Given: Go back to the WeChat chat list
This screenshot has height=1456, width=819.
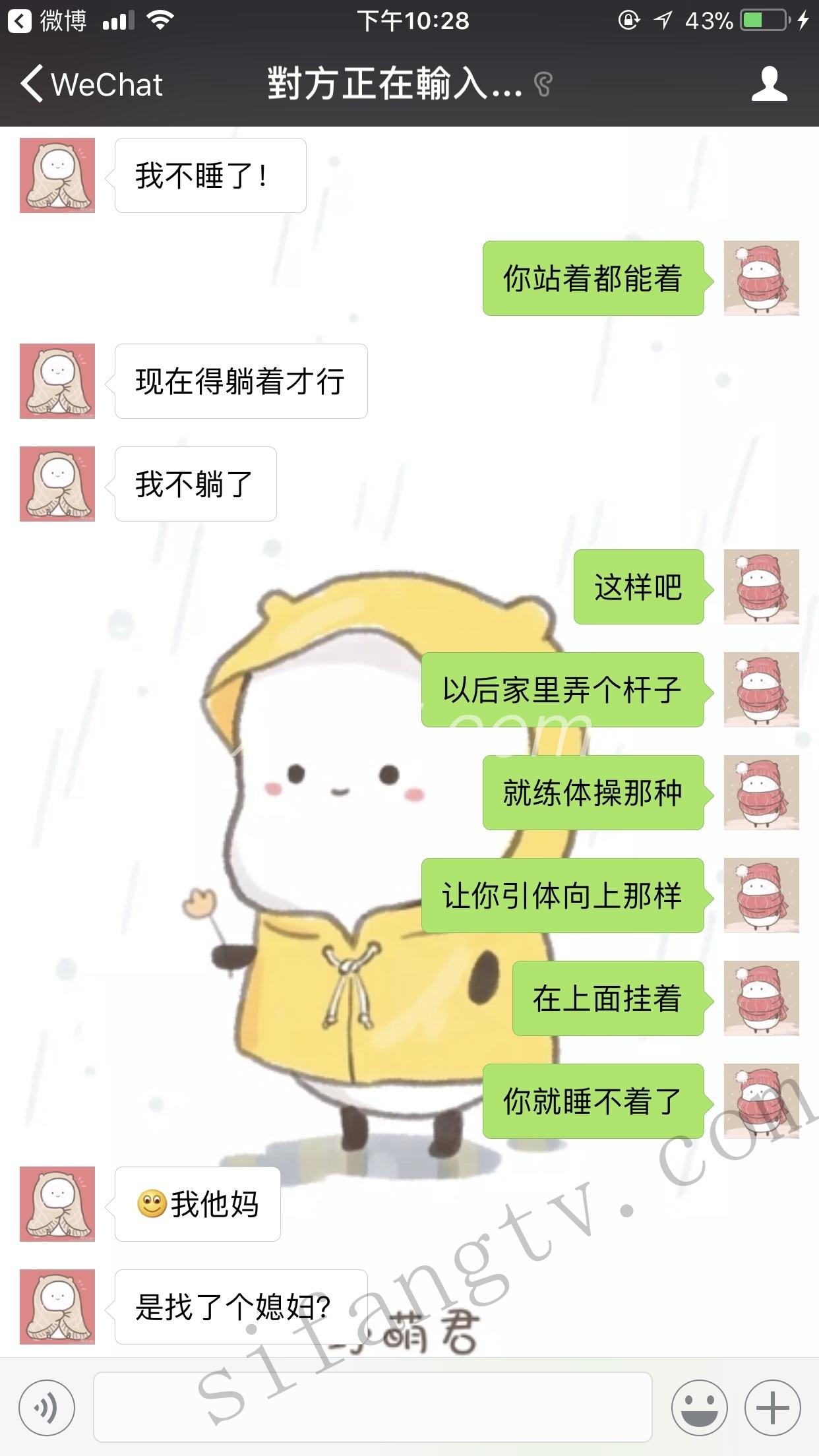Looking at the screenshot, I should [x=91, y=85].
